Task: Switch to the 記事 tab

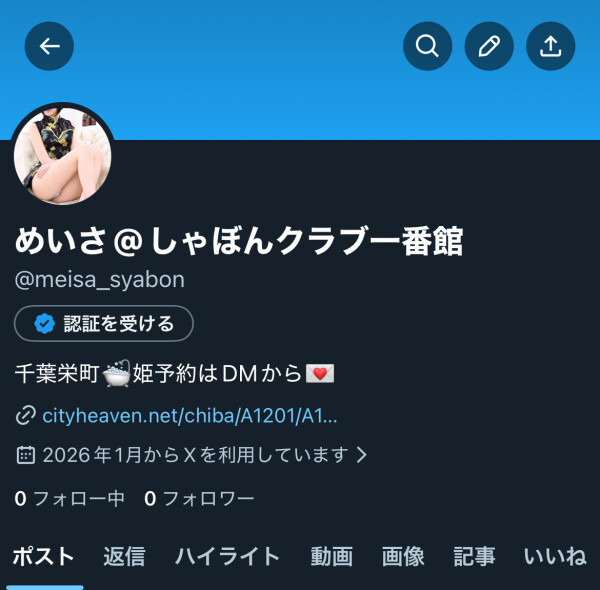Action: [474, 556]
